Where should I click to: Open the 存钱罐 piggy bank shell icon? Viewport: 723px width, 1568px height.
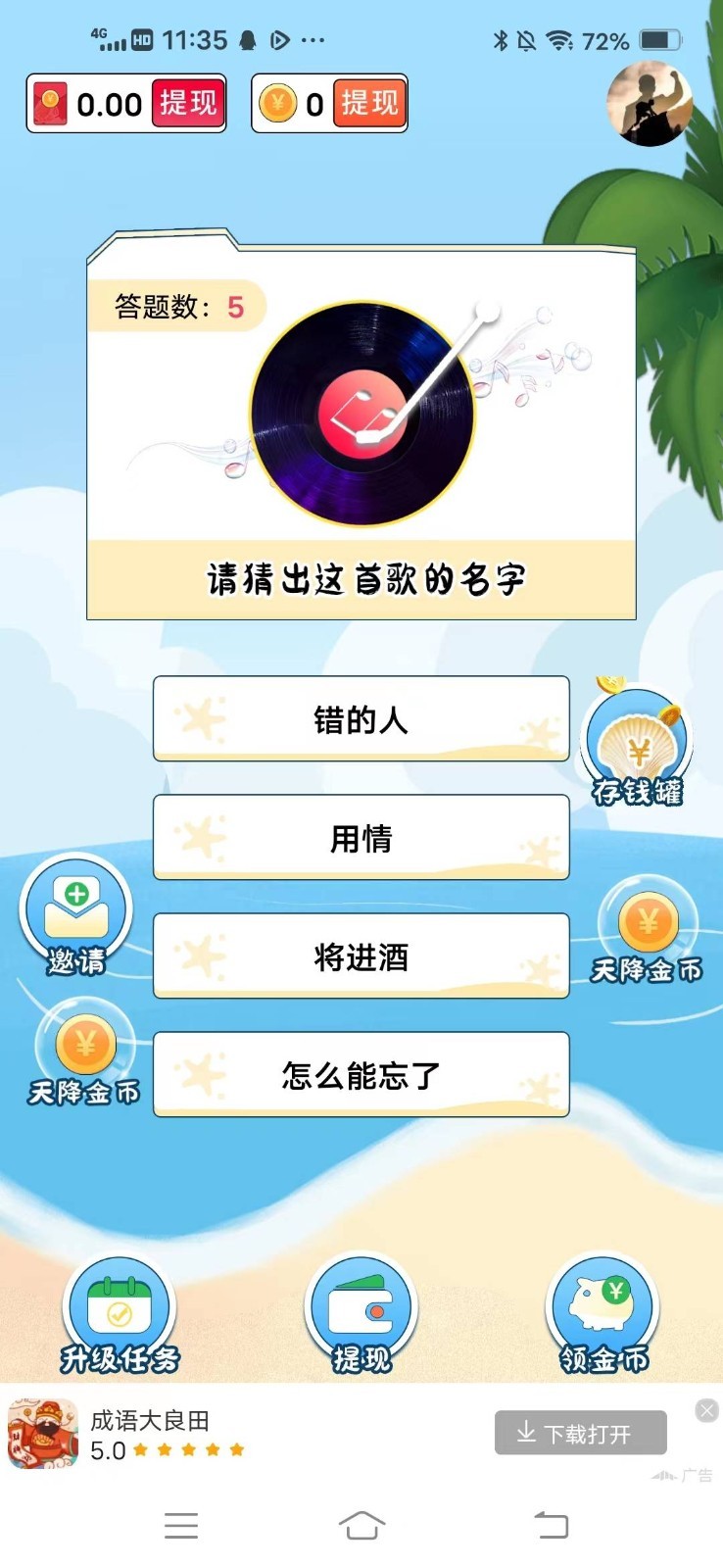click(x=638, y=738)
